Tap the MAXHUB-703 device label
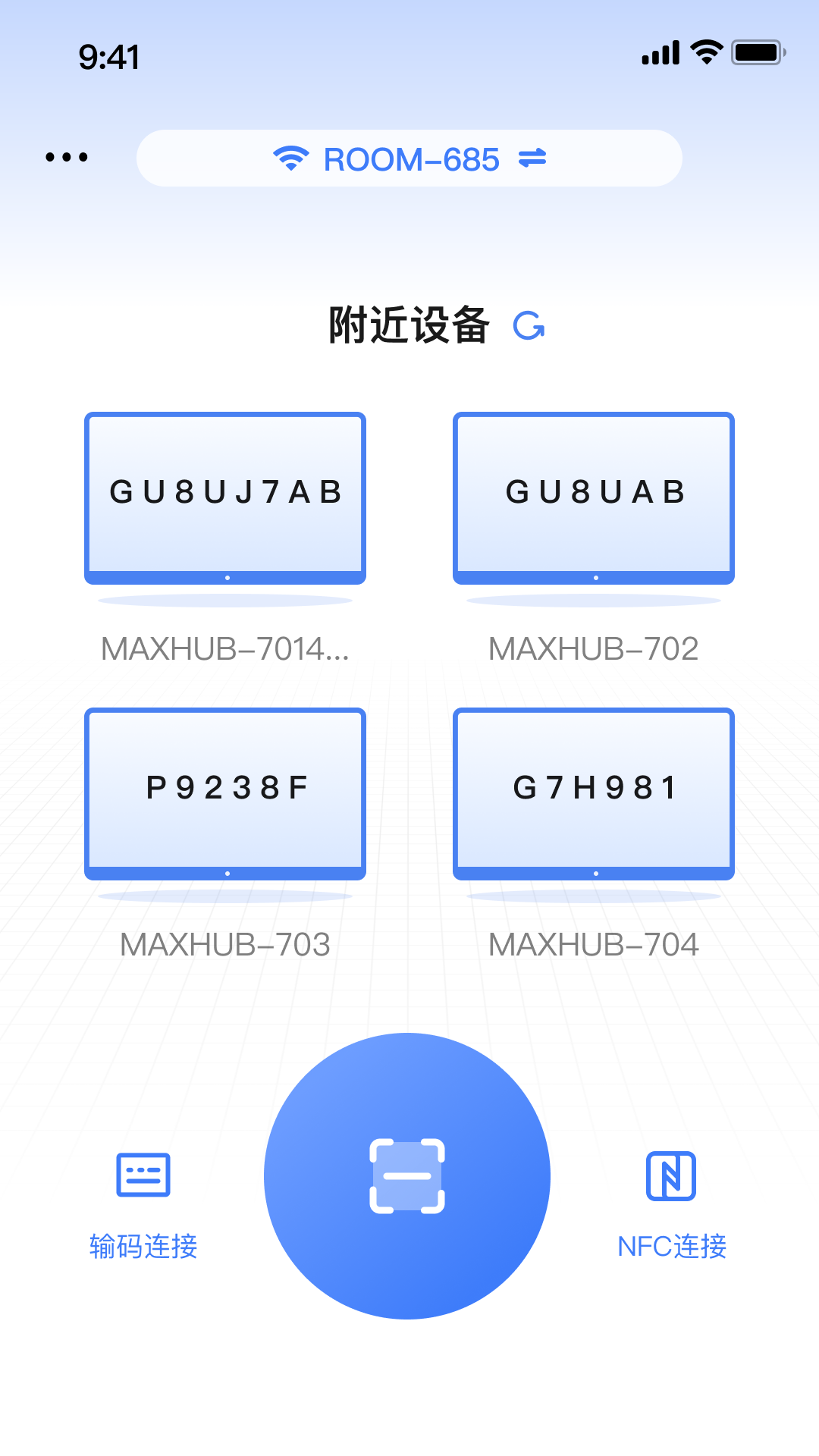 (x=226, y=944)
